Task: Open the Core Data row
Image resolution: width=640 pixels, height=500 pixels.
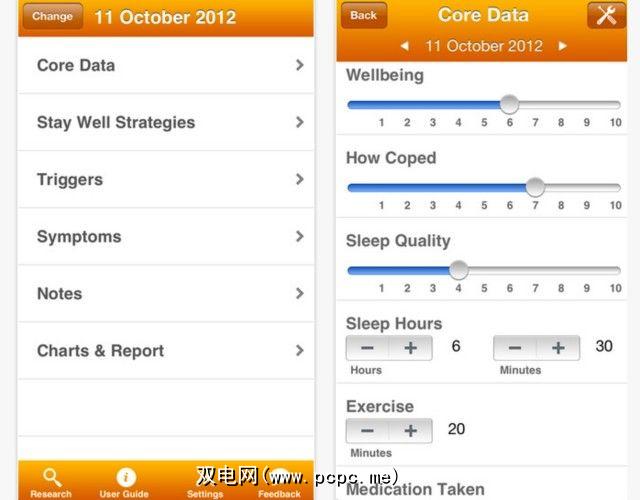Action: (x=165, y=66)
